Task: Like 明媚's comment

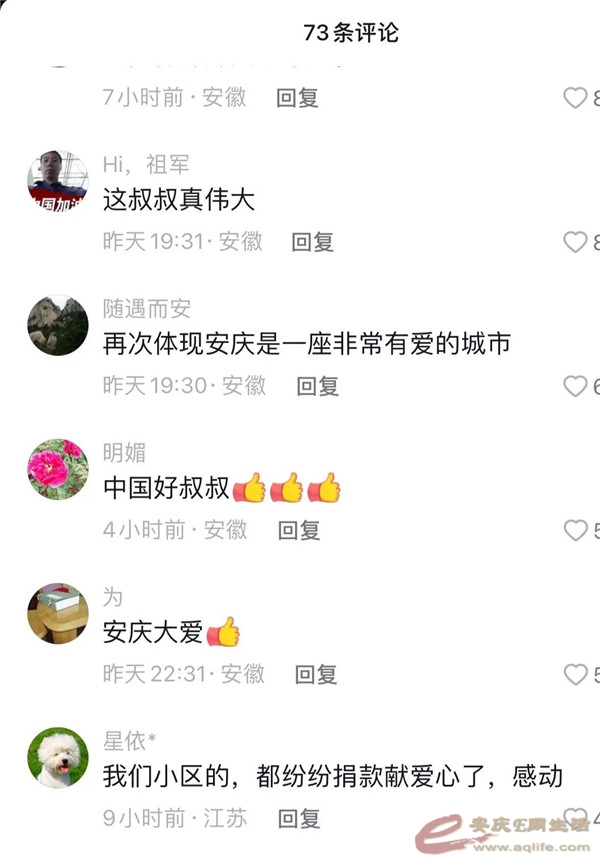Action: 575,530
